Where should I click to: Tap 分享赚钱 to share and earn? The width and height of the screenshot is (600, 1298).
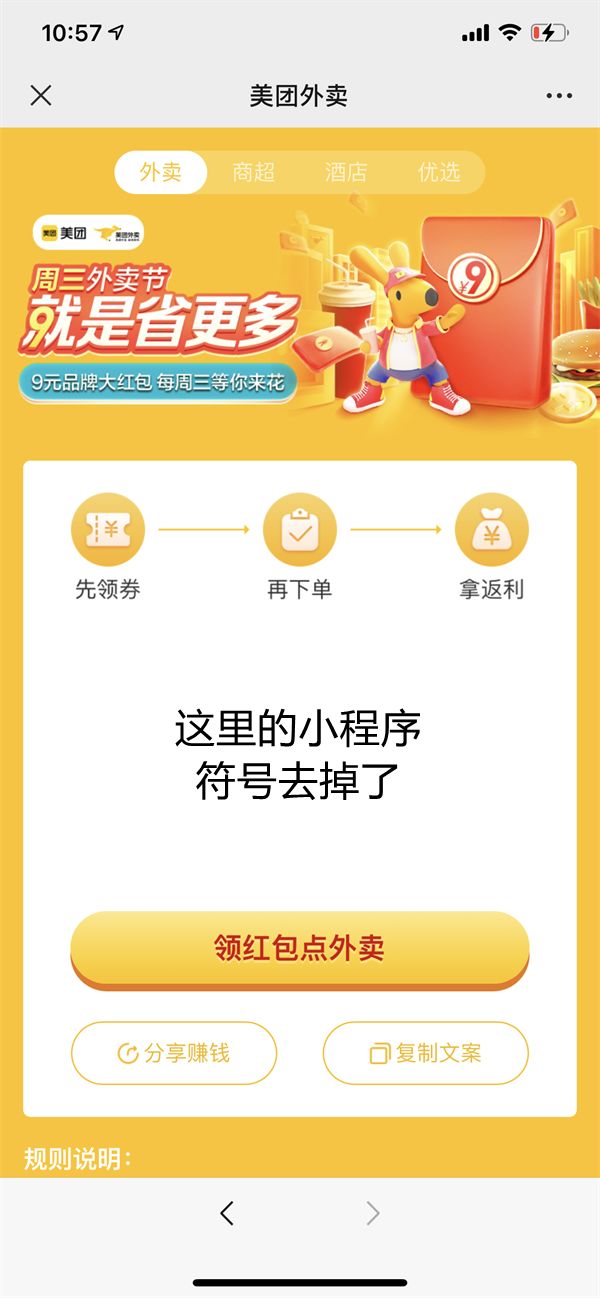coord(173,1053)
